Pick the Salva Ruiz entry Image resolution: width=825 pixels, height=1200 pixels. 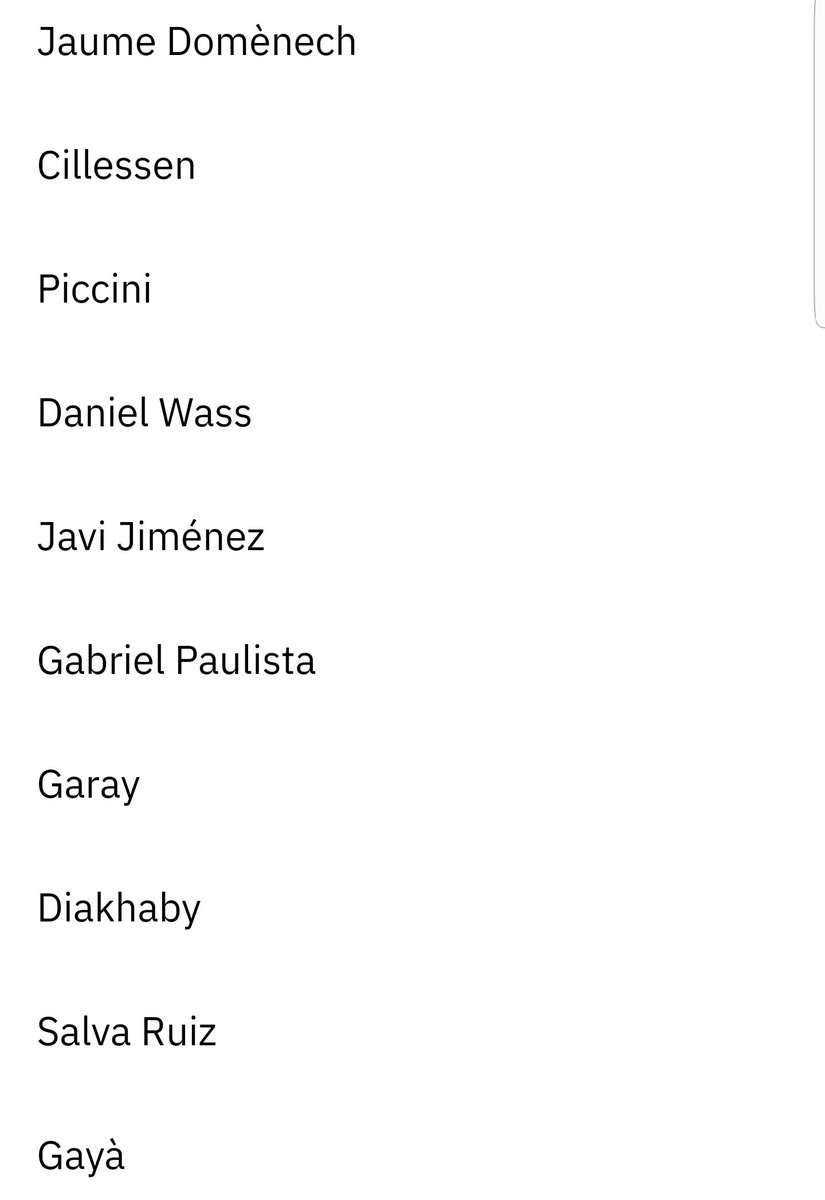[x=126, y=1032]
